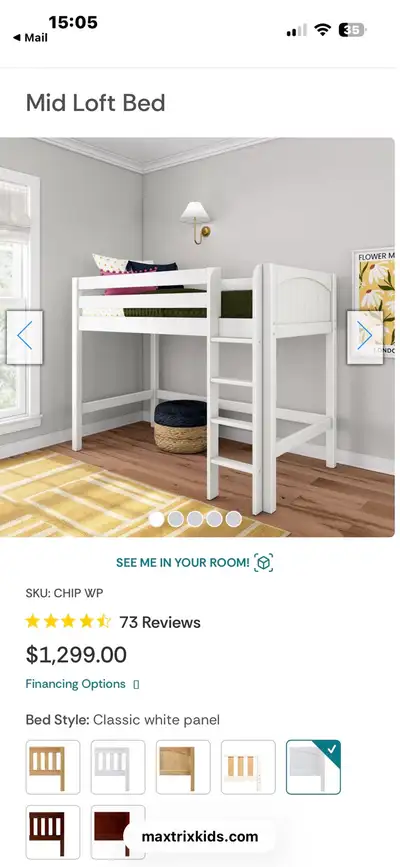Select the natural panel bed style swatch
Screen dimensions: 400x867
click(183, 767)
